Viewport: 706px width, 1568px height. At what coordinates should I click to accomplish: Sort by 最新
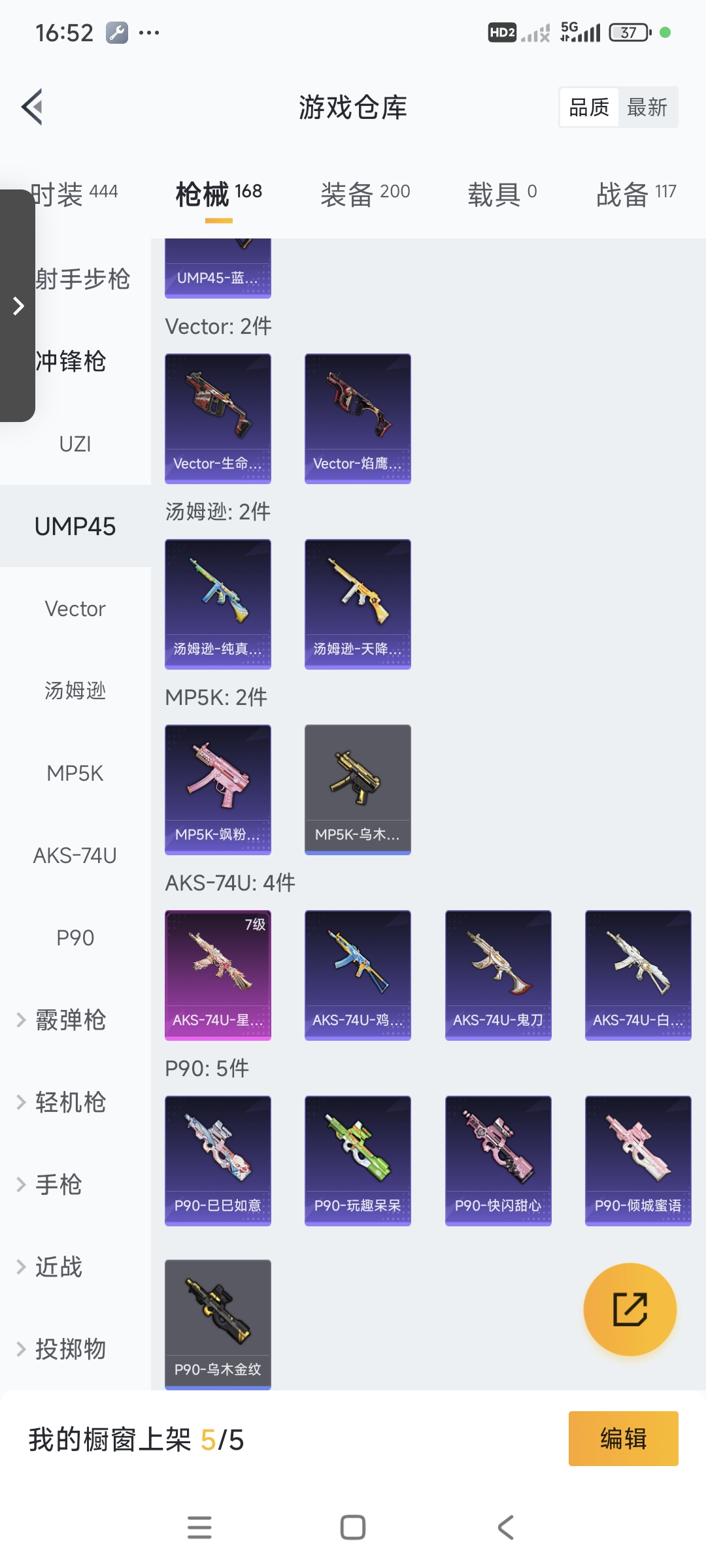pyautogui.click(x=647, y=107)
